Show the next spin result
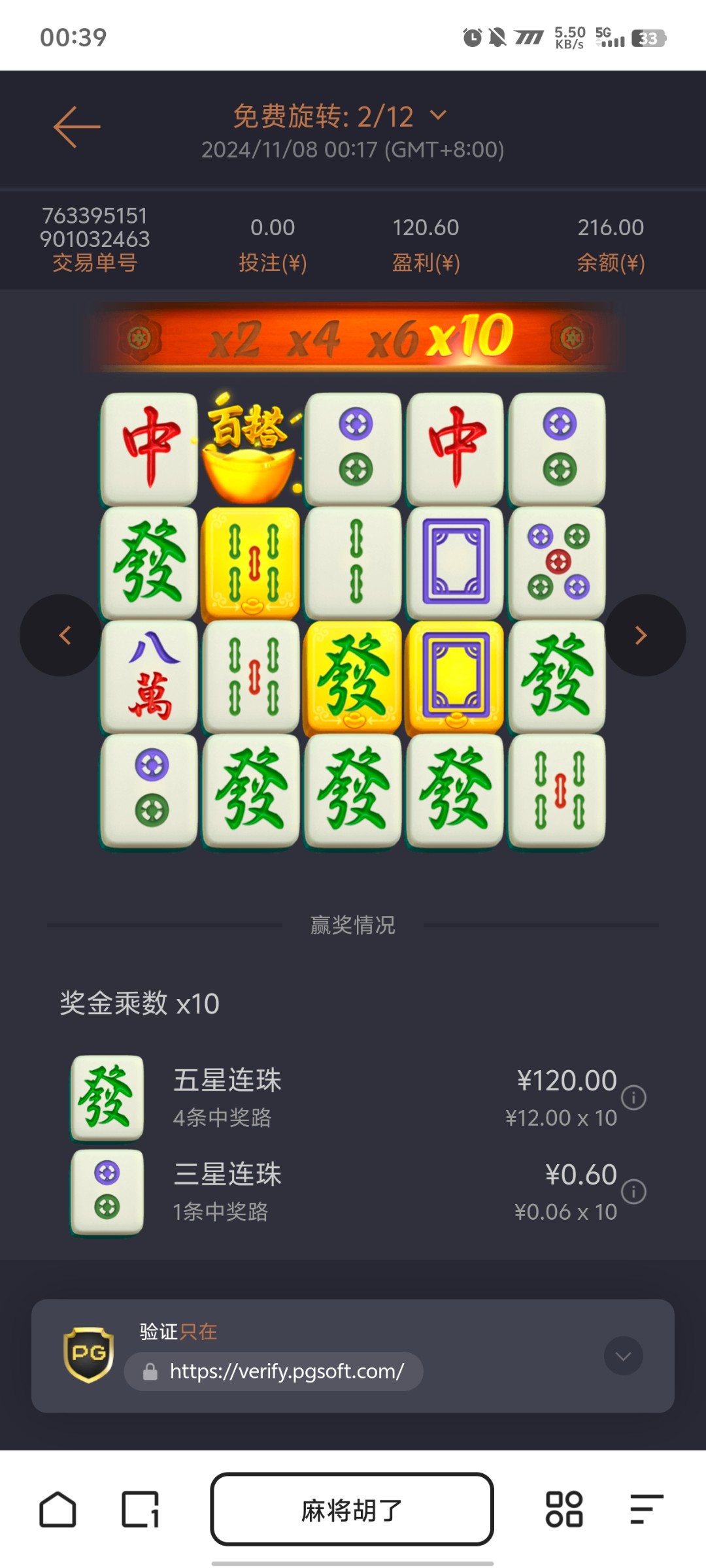The image size is (706, 1568). [x=642, y=635]
